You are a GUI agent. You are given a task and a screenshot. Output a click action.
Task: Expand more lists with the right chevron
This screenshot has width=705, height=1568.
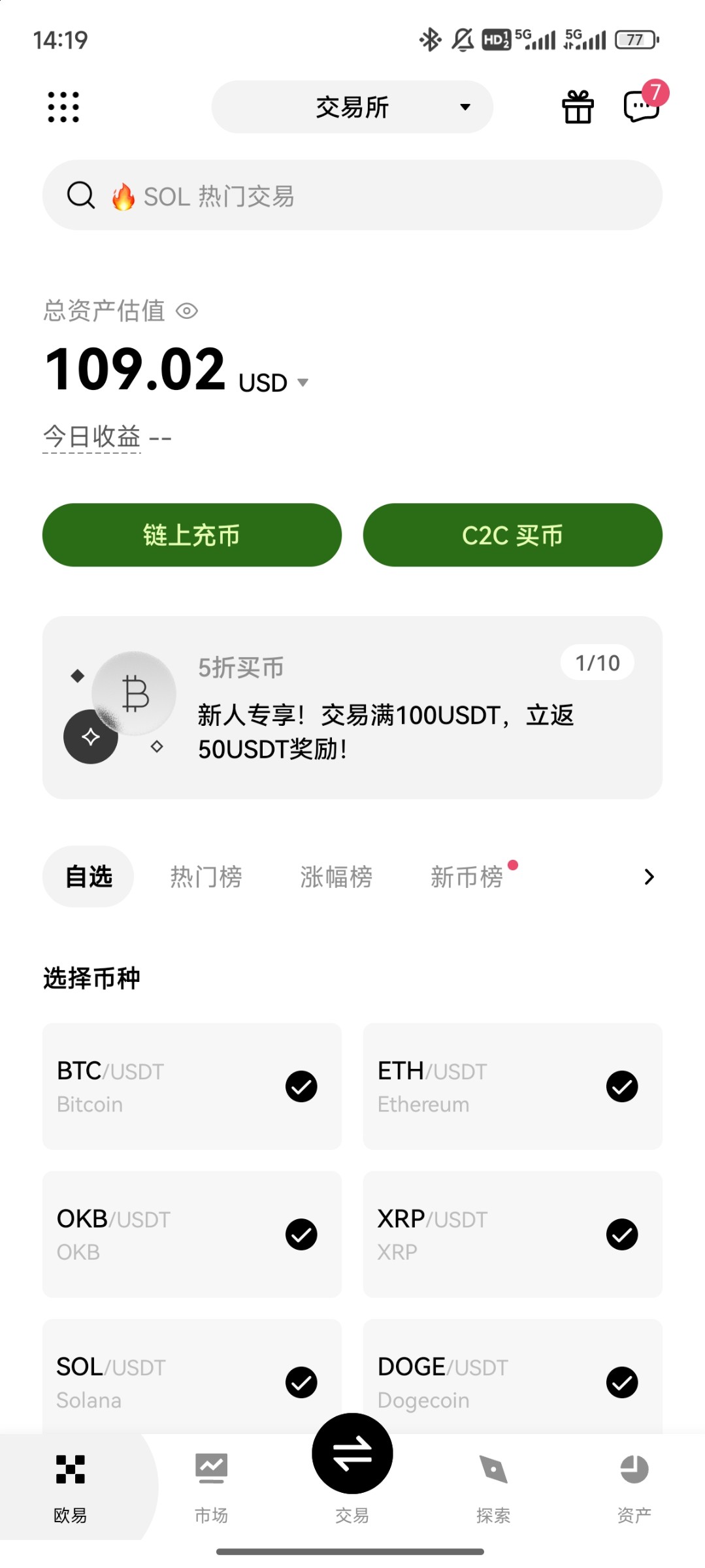point(649,877)
